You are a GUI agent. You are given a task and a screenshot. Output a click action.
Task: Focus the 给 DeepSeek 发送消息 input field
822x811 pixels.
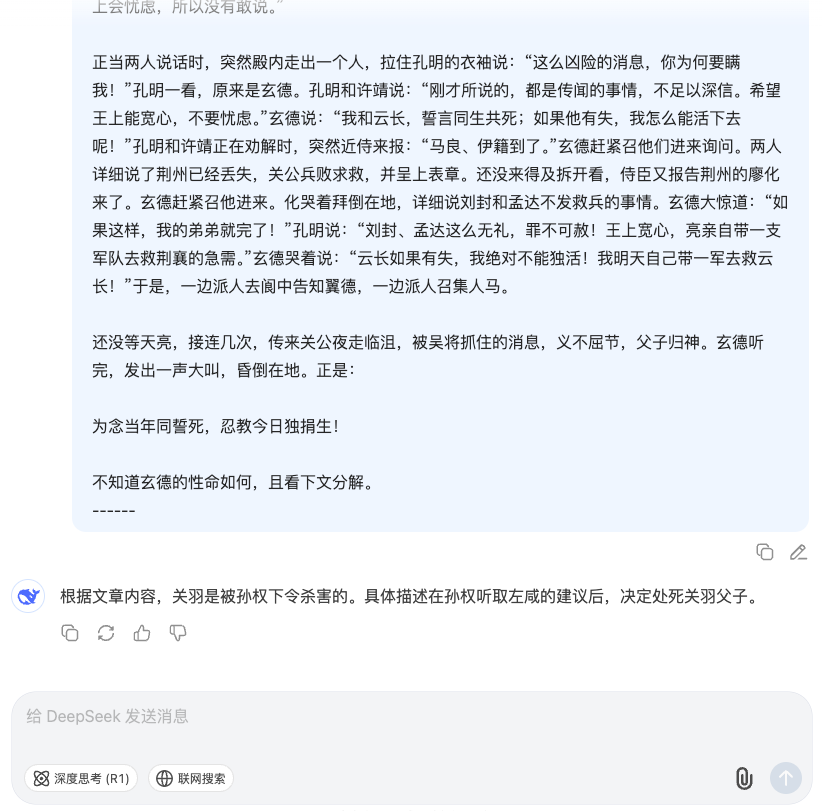(400, 717)
